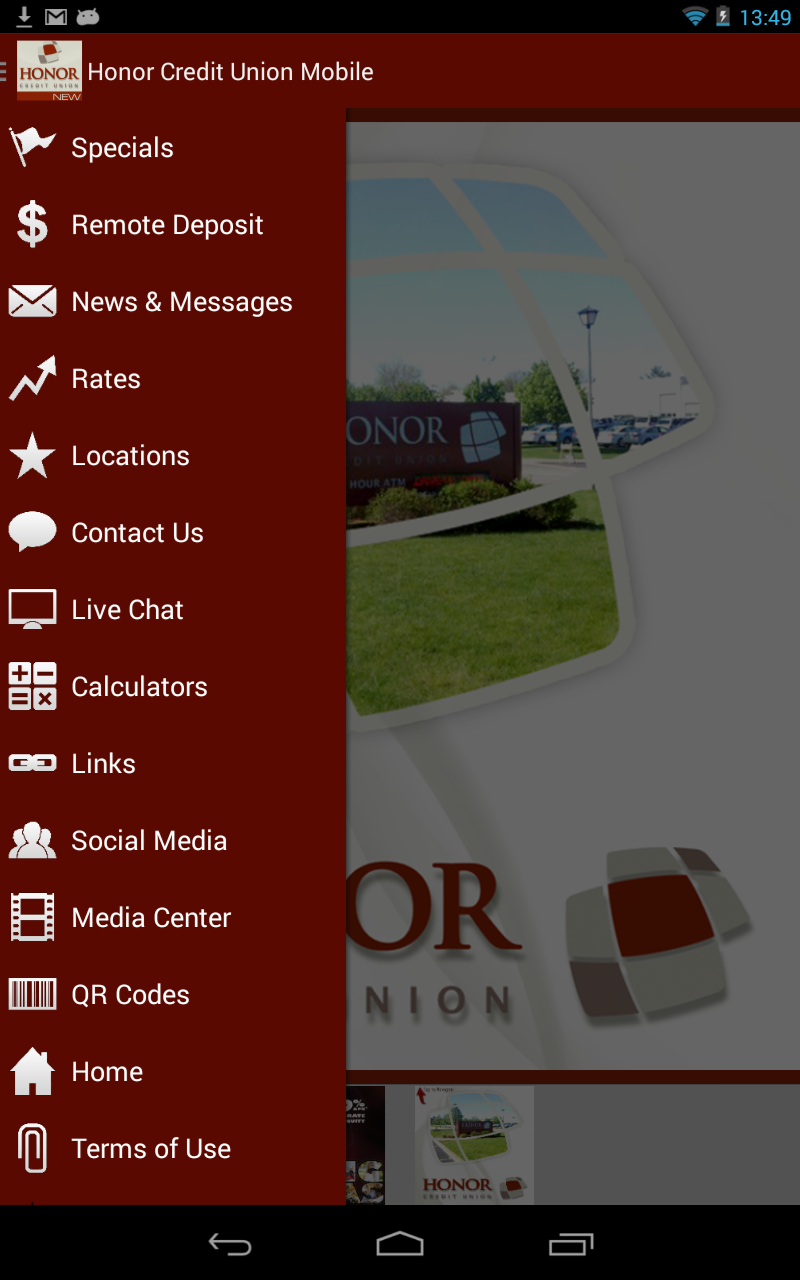
Task: Select the Specials flag icon
Action: (x=33, y=147)
